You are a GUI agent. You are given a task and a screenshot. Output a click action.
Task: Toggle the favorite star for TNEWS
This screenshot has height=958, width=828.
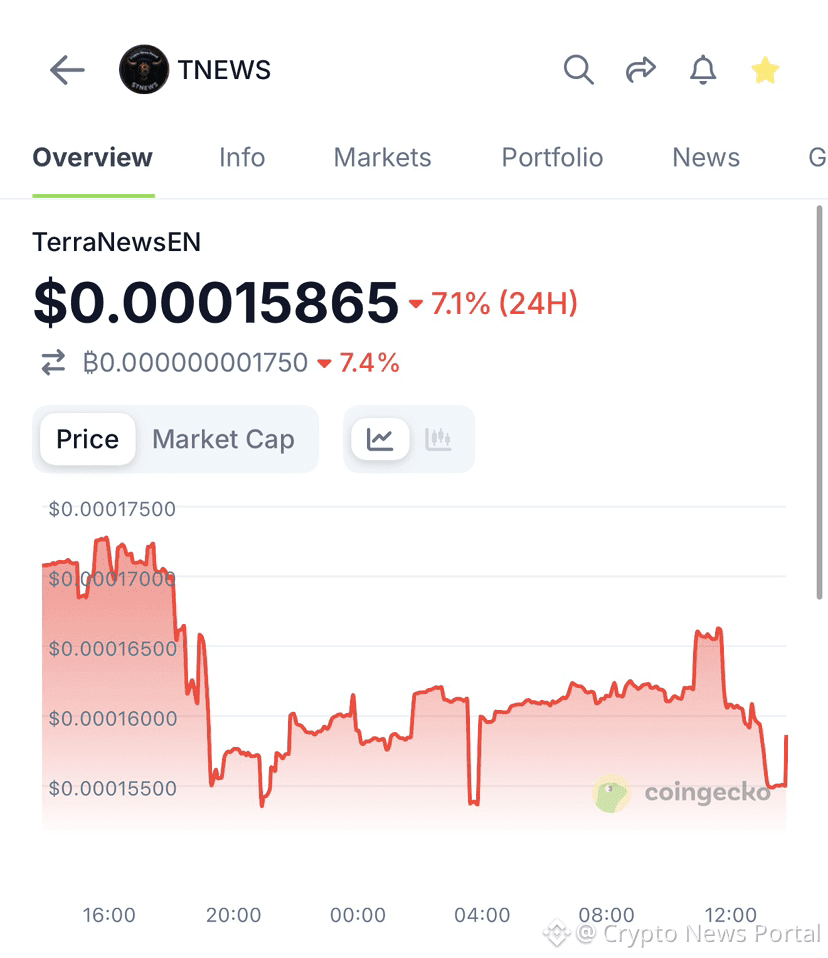tap(764, 70)
